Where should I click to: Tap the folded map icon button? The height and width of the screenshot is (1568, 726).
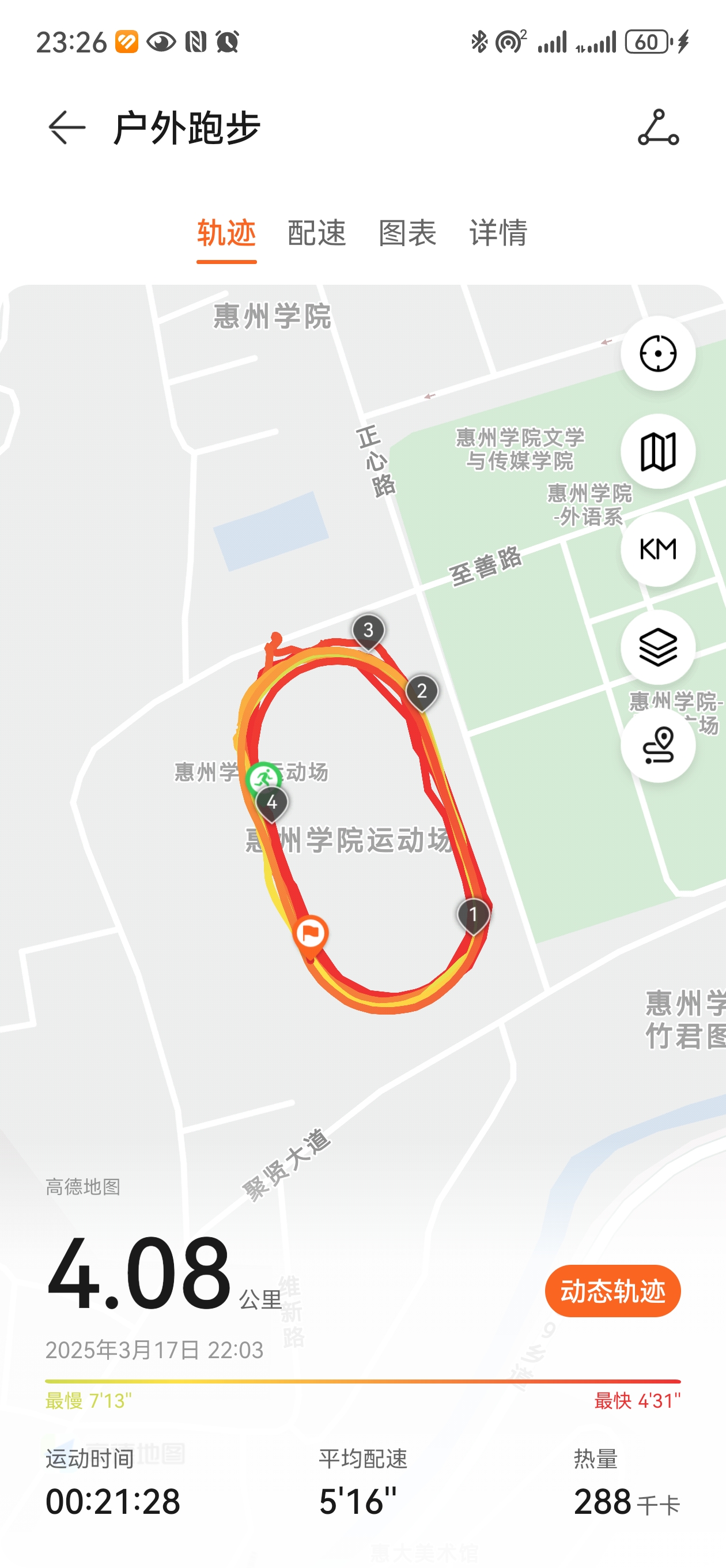(658, 451)
